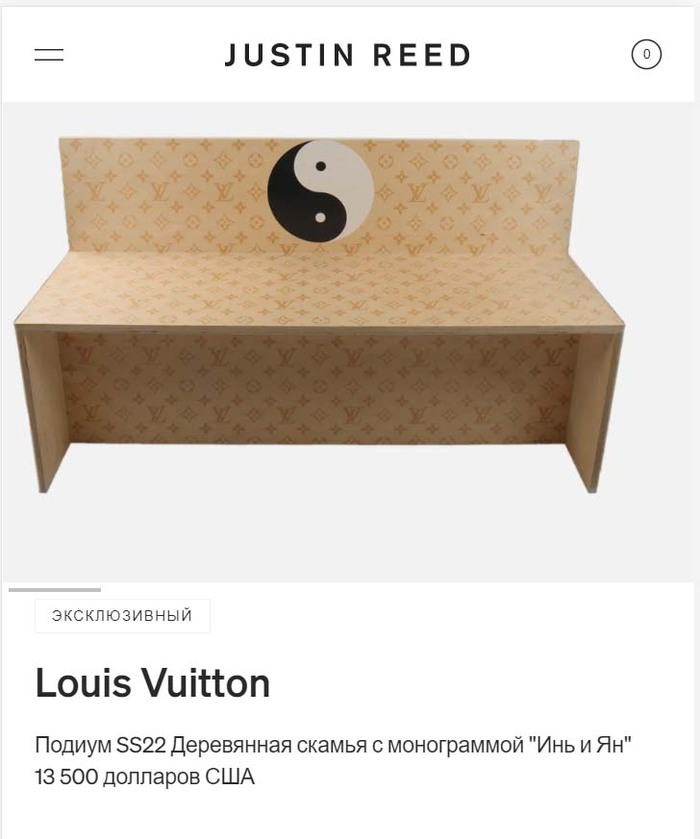The image size is (700, 839).
Task: Go to the Justin Reed homepage
Action: (347, 55)
